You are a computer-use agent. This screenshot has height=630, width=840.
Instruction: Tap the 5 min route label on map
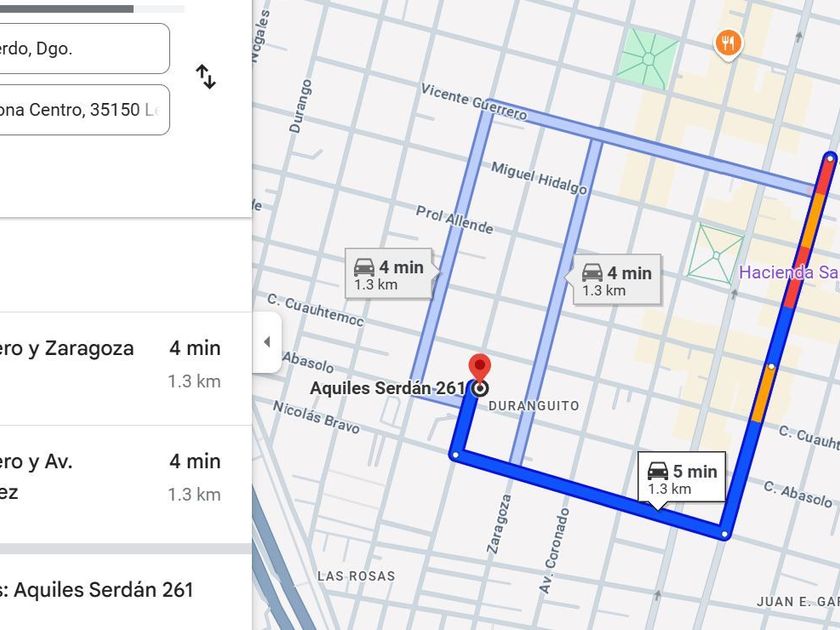(681, 479)
